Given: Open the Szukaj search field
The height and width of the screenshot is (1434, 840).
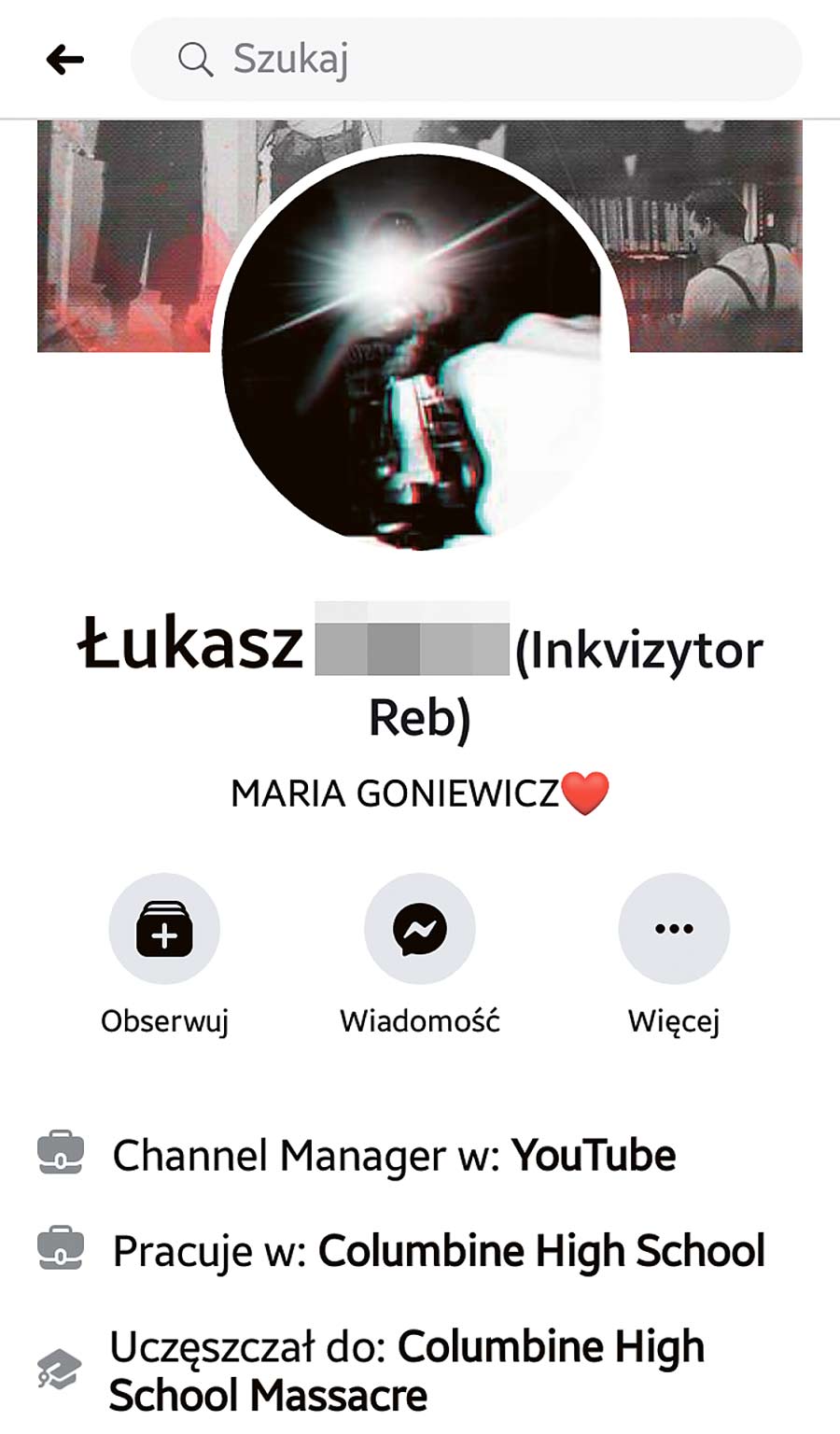Looking at the screenshot, I should coord(467,60).
